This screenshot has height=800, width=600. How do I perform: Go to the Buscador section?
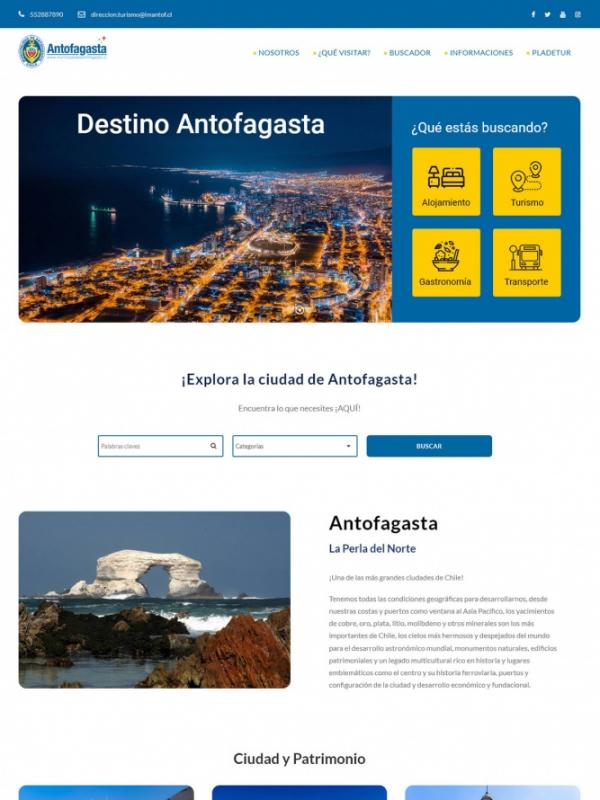tap(409, 53)
